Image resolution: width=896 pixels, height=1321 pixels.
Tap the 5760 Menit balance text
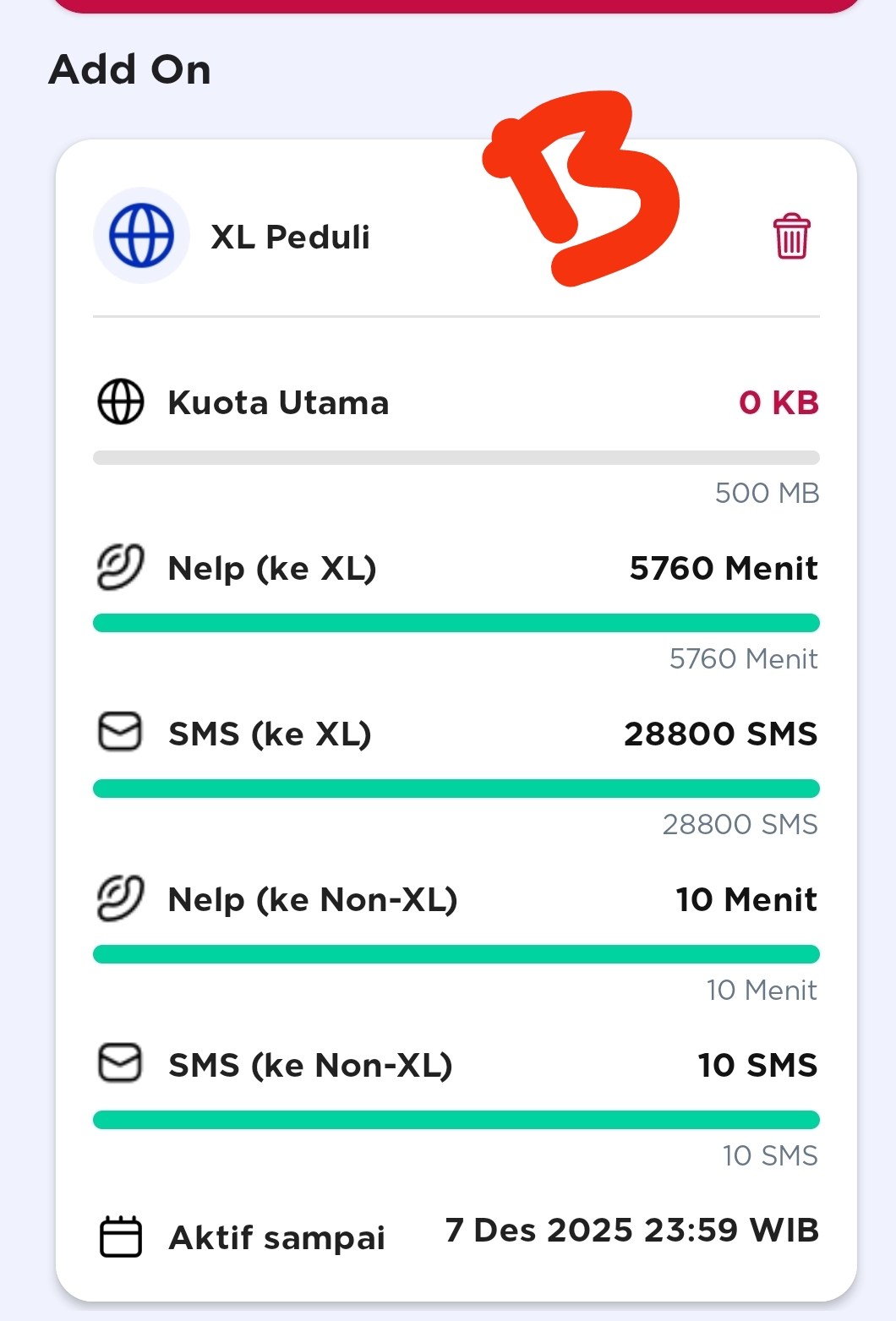coord(723,567)
